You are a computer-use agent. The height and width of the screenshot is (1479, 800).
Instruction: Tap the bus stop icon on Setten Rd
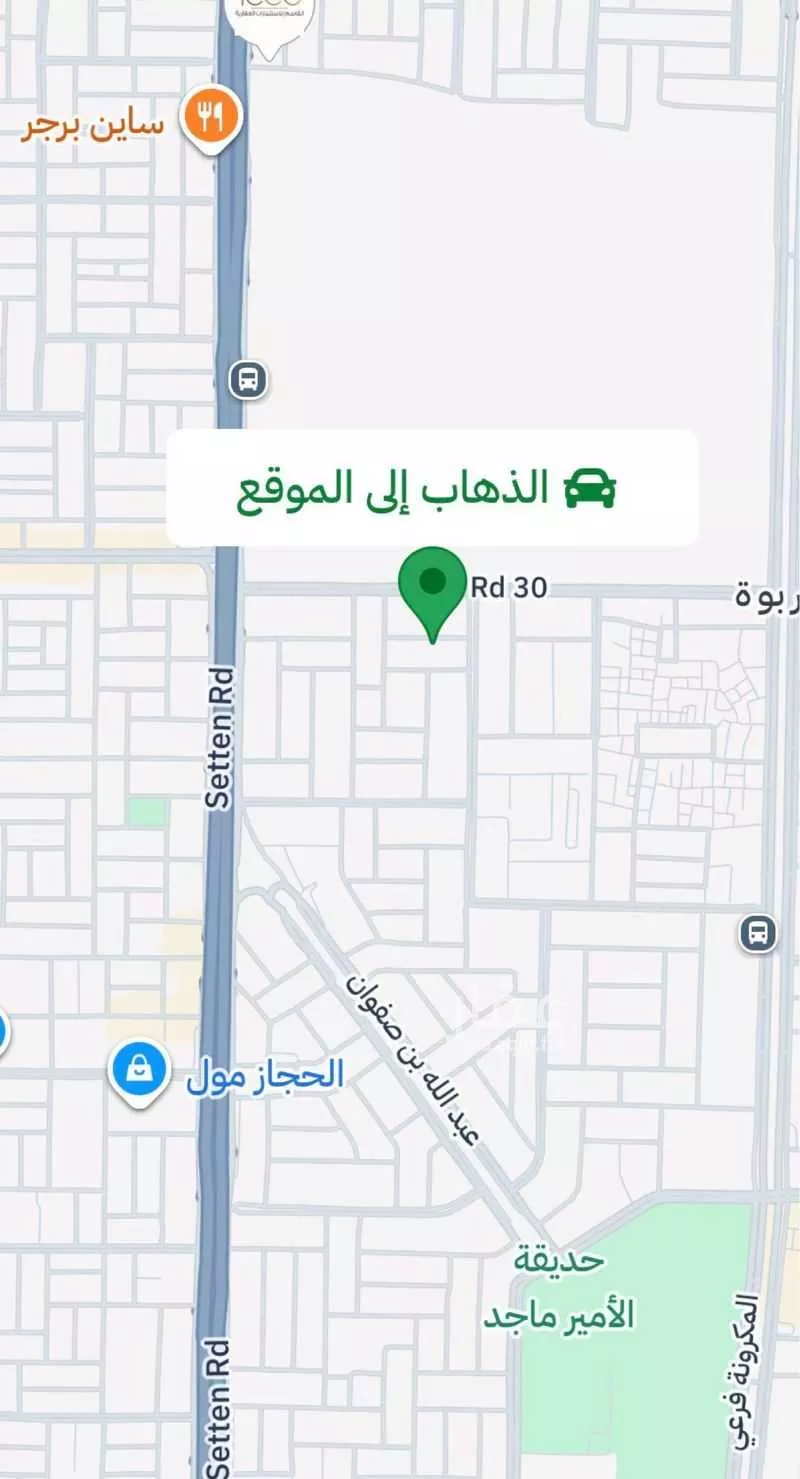(247, 380)
